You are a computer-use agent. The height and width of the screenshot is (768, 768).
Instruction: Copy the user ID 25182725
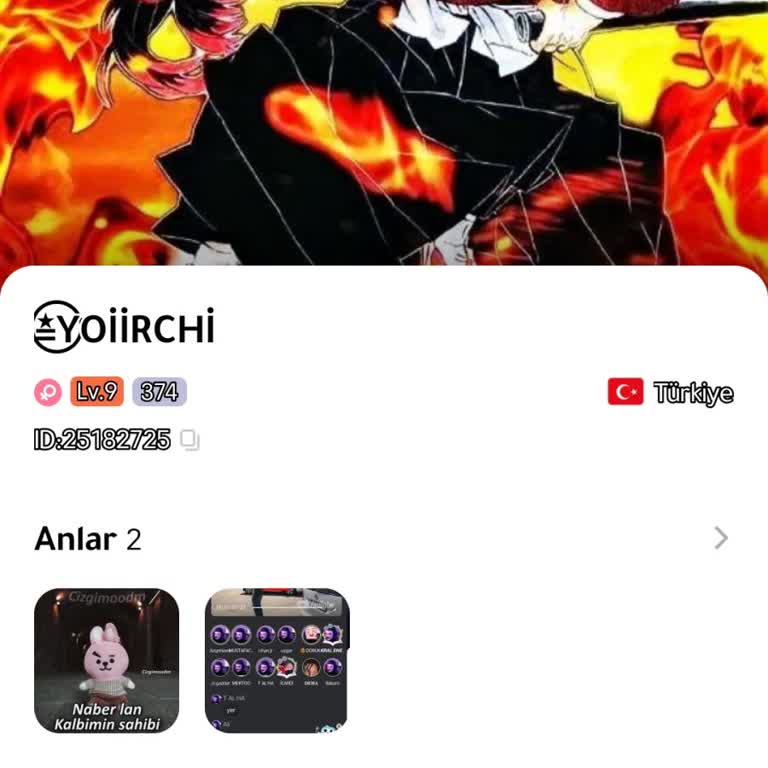point(190,440)
